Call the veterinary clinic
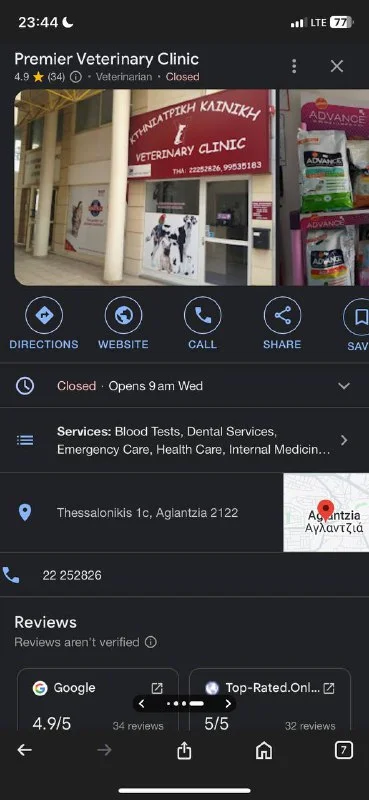 click(203, 323)
